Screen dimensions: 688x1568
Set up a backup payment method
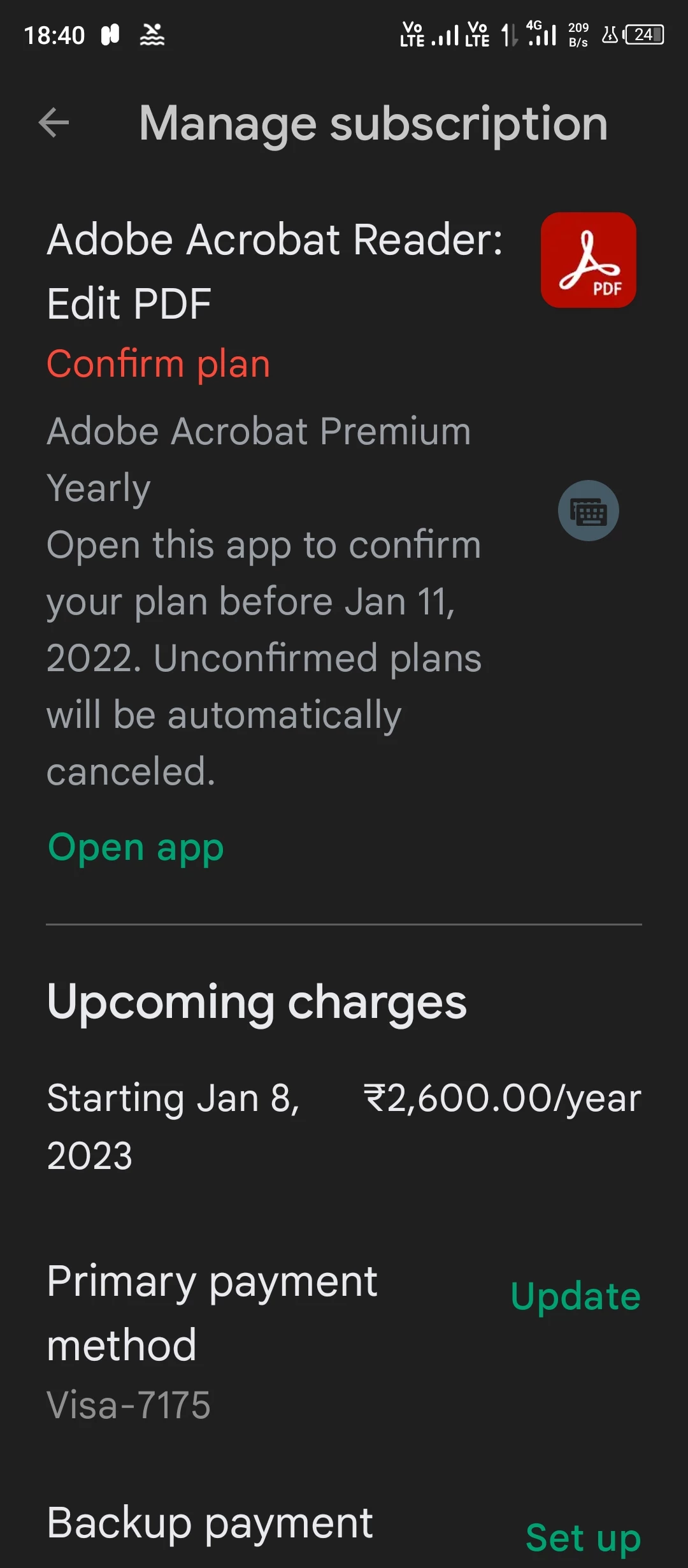583,1537
